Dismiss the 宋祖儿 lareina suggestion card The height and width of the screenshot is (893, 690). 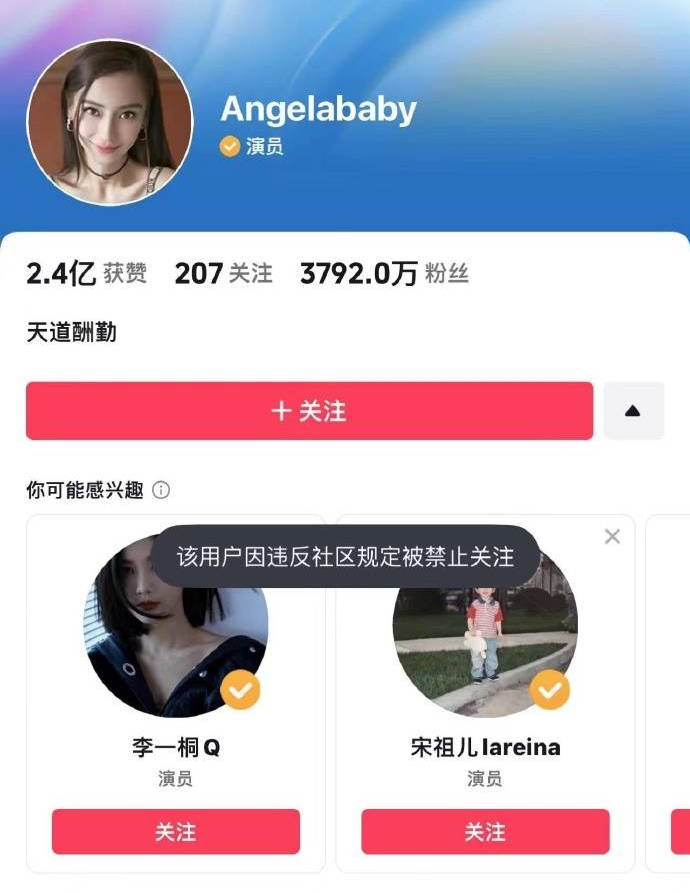612,537
